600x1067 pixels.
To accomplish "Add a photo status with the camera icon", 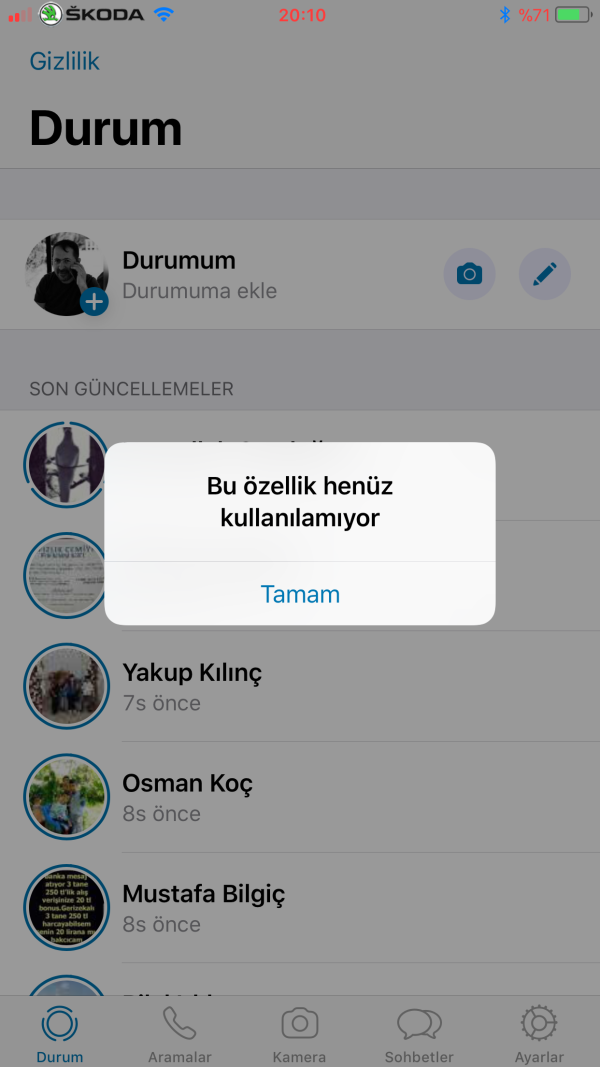I will (469, 274).
